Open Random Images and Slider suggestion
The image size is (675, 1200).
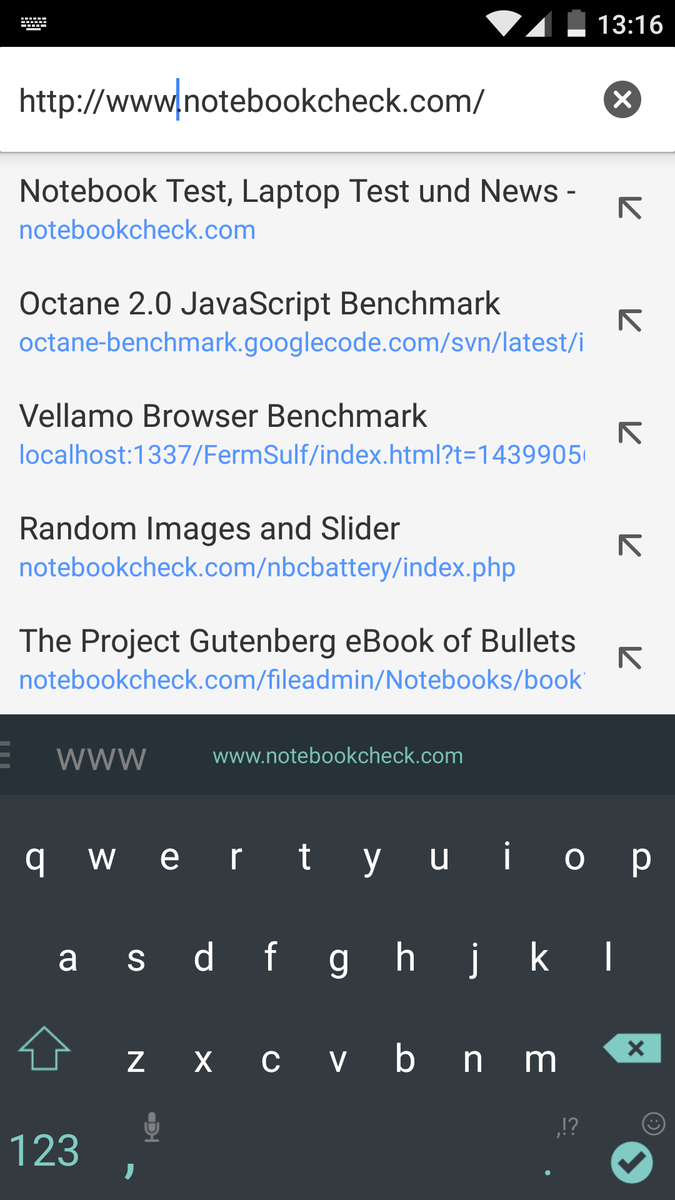300,546
